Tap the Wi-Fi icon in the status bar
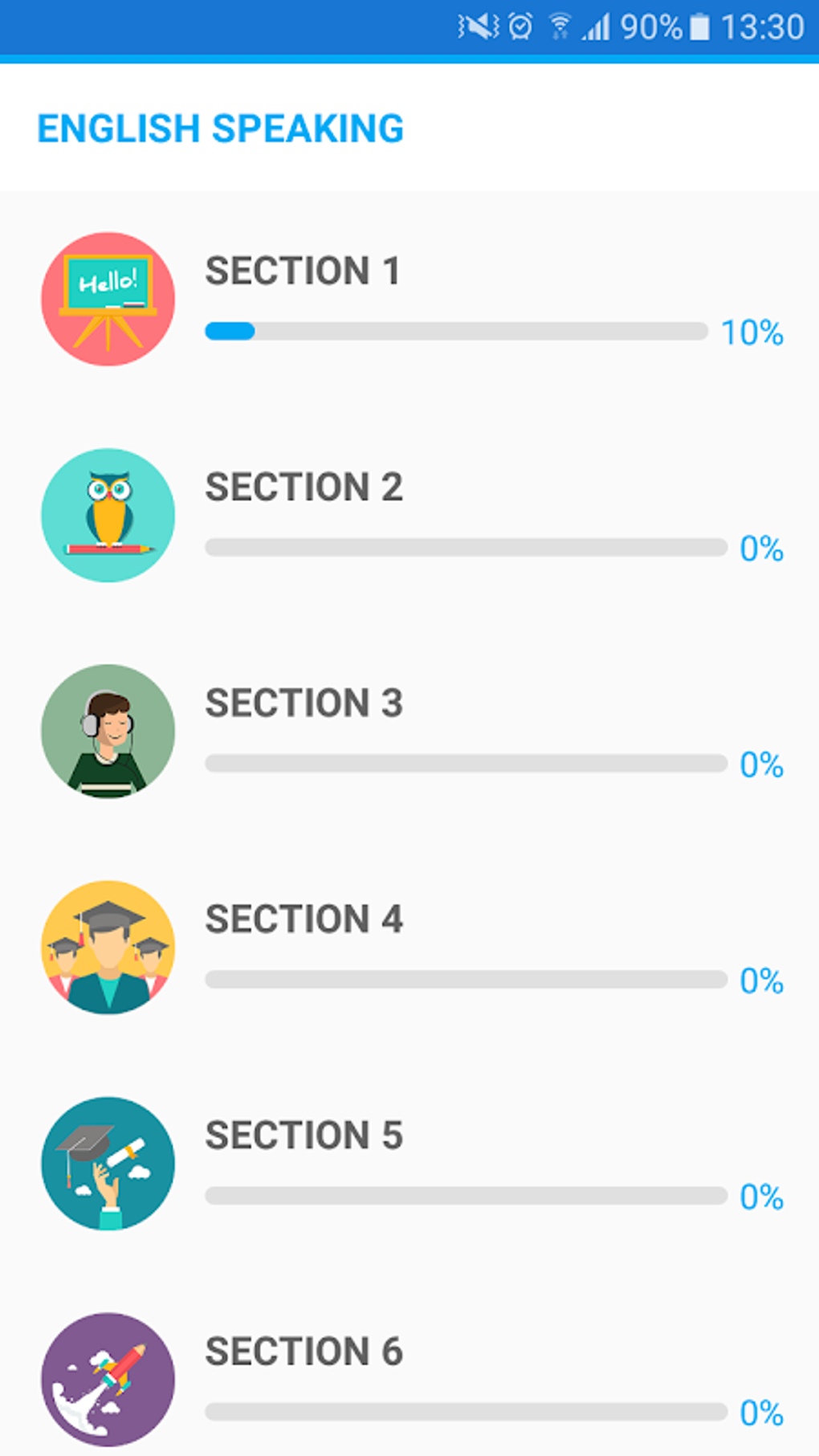Image resolution: width=819 pixels, height=1456 pixels. click(558, 27)
